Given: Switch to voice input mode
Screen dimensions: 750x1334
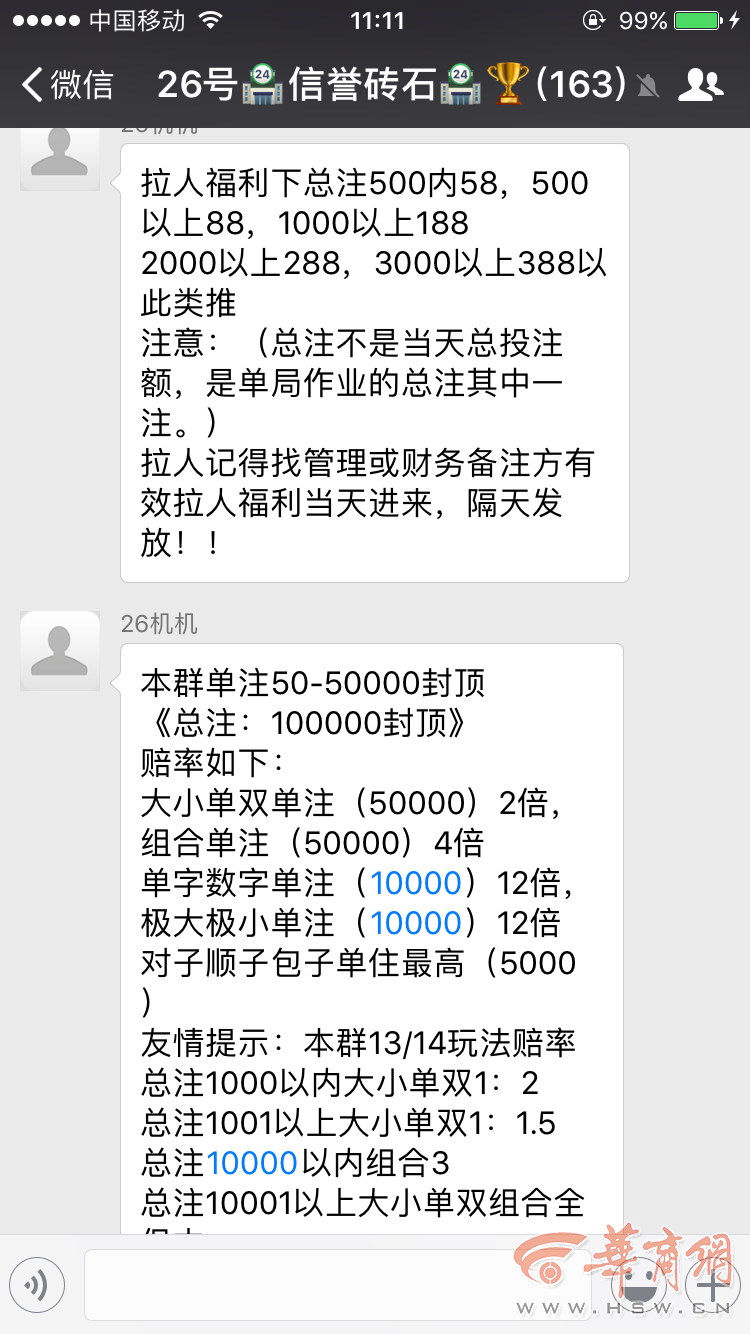Looking at the screenshot, I should [x=37, y=1284].
